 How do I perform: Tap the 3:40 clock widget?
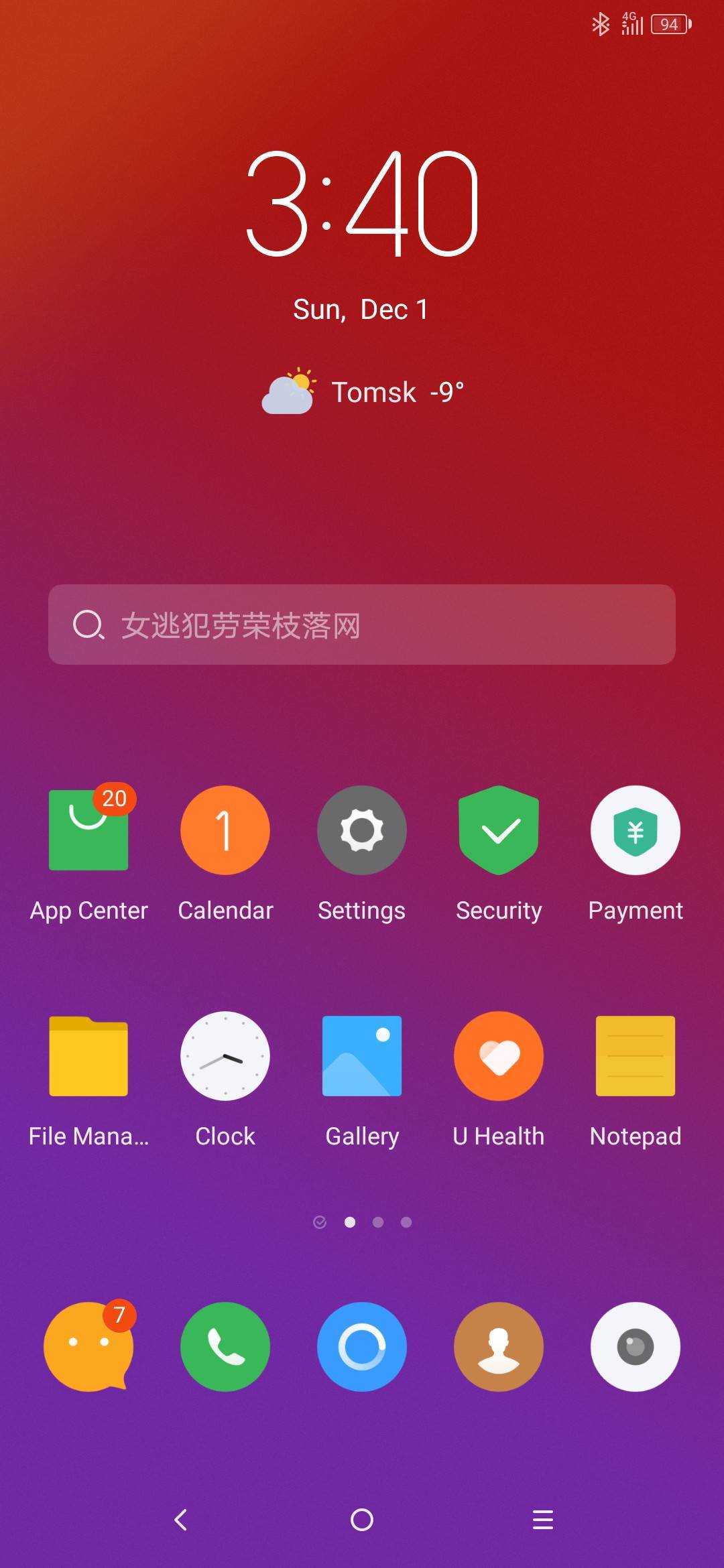click(x=362, y=204)
